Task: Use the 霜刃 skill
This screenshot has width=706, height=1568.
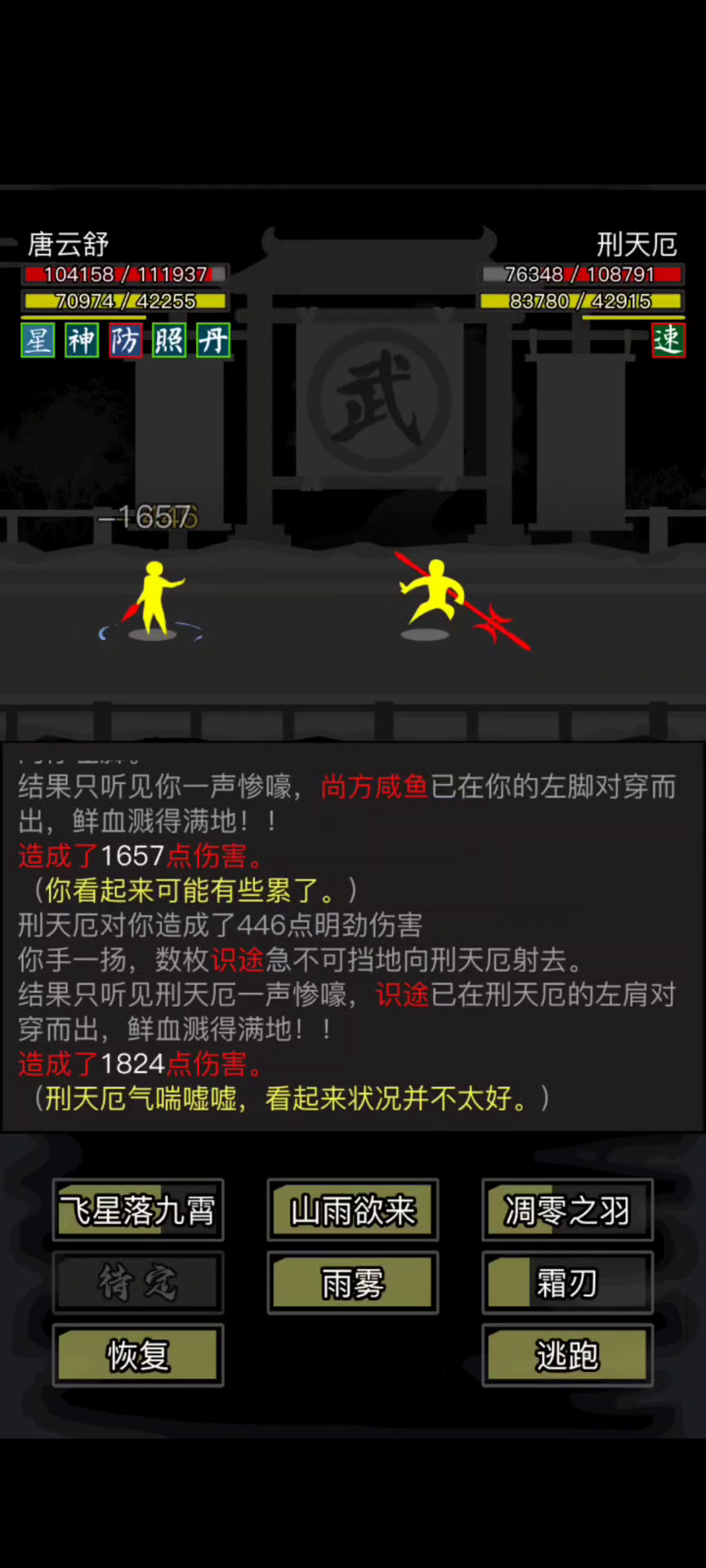Action: (567, 1283)
